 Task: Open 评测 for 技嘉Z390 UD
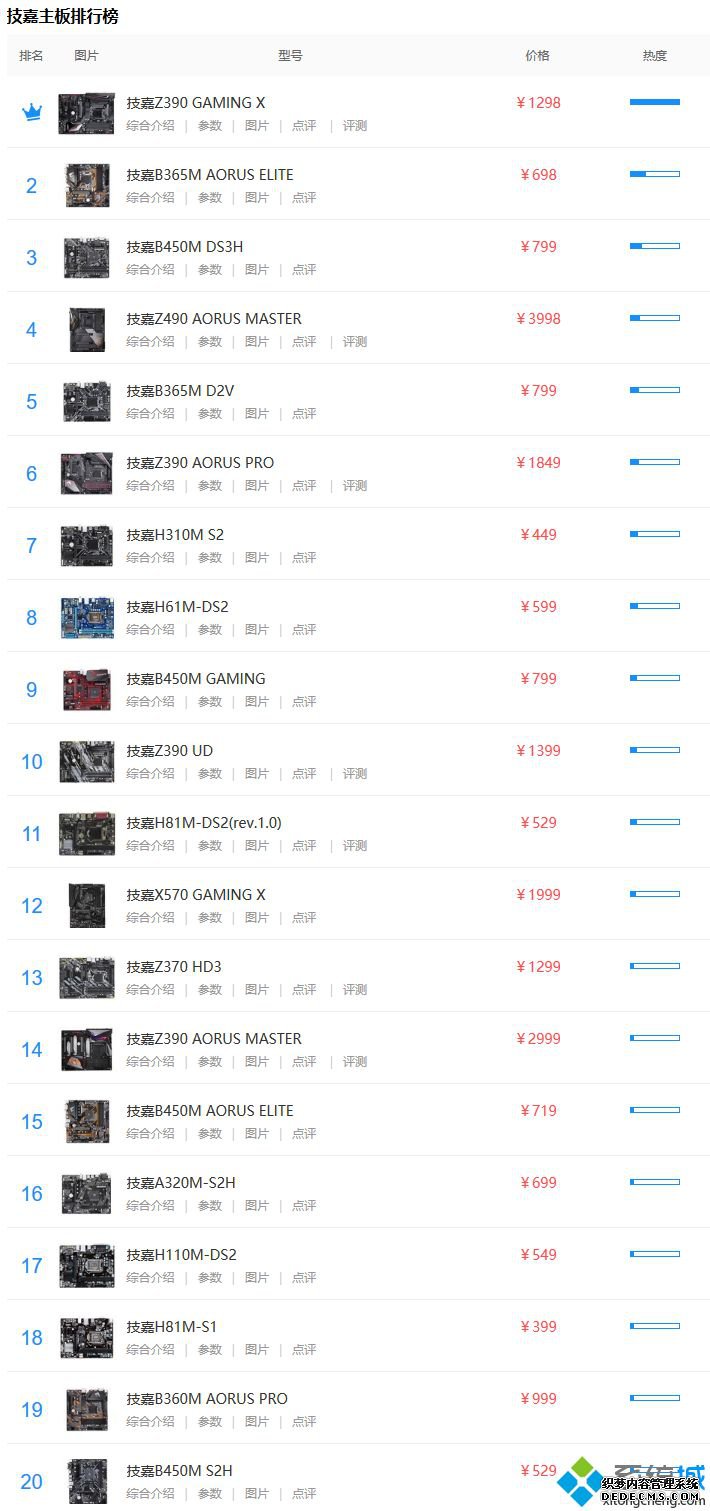coord(355,774)
